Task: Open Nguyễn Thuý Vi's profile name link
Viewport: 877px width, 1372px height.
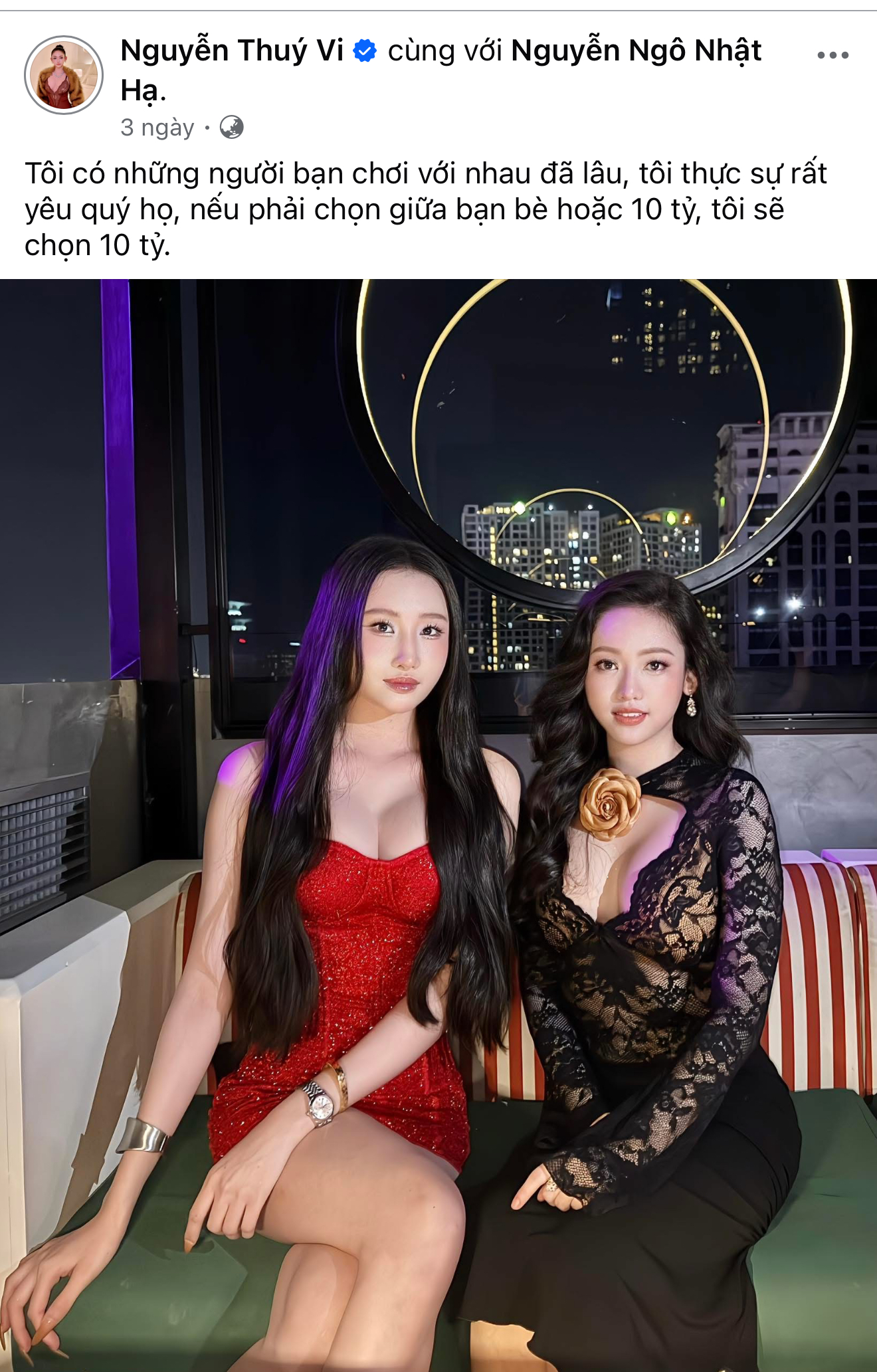Action: 232,51
